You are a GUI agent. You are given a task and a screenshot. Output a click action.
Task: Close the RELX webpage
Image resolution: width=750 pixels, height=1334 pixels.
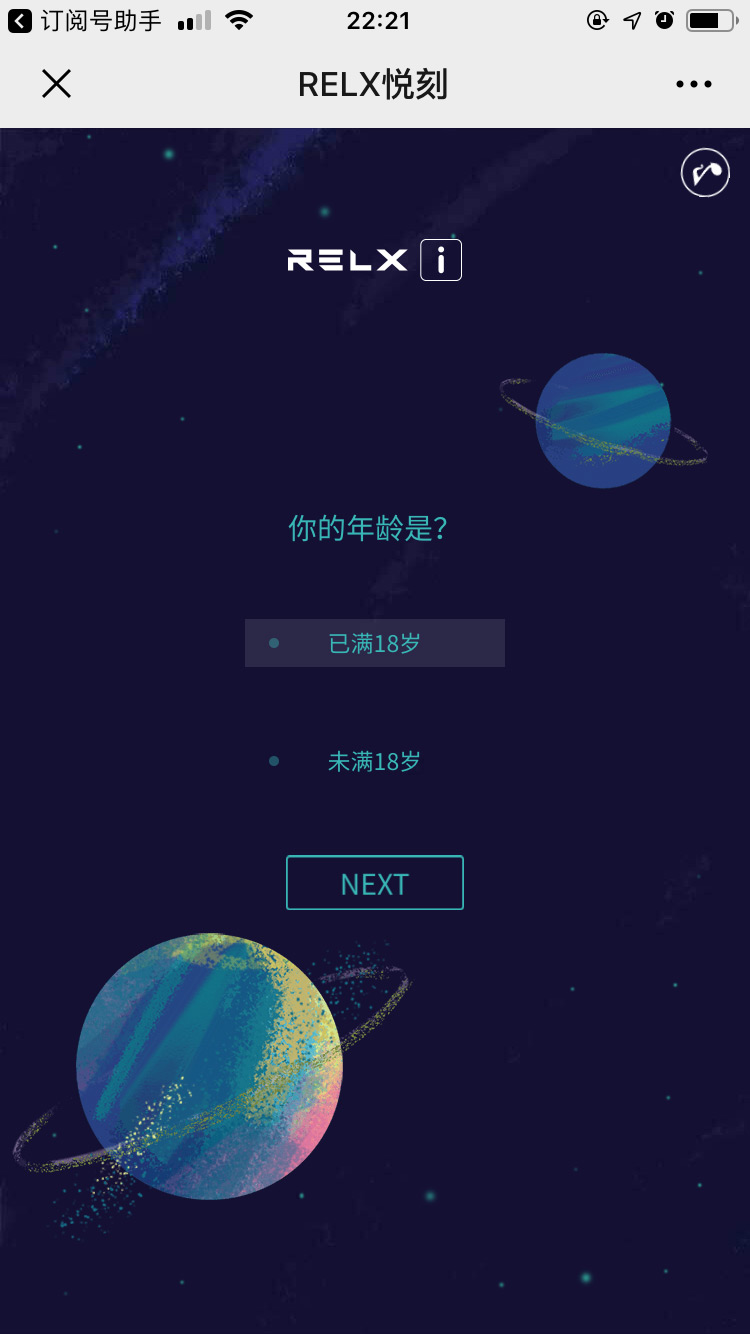56,84
